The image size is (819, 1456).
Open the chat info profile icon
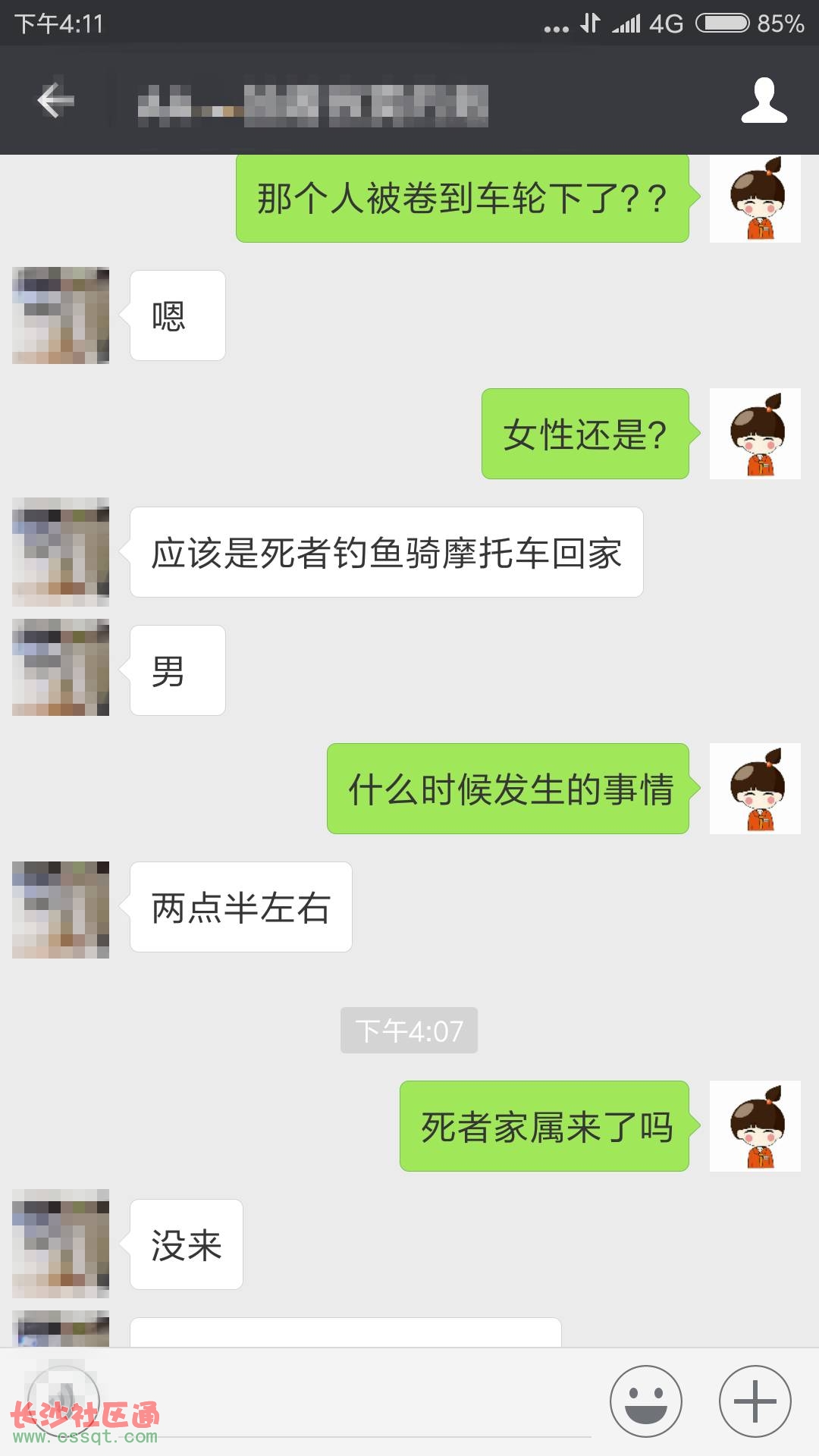(x=764, y=100)
